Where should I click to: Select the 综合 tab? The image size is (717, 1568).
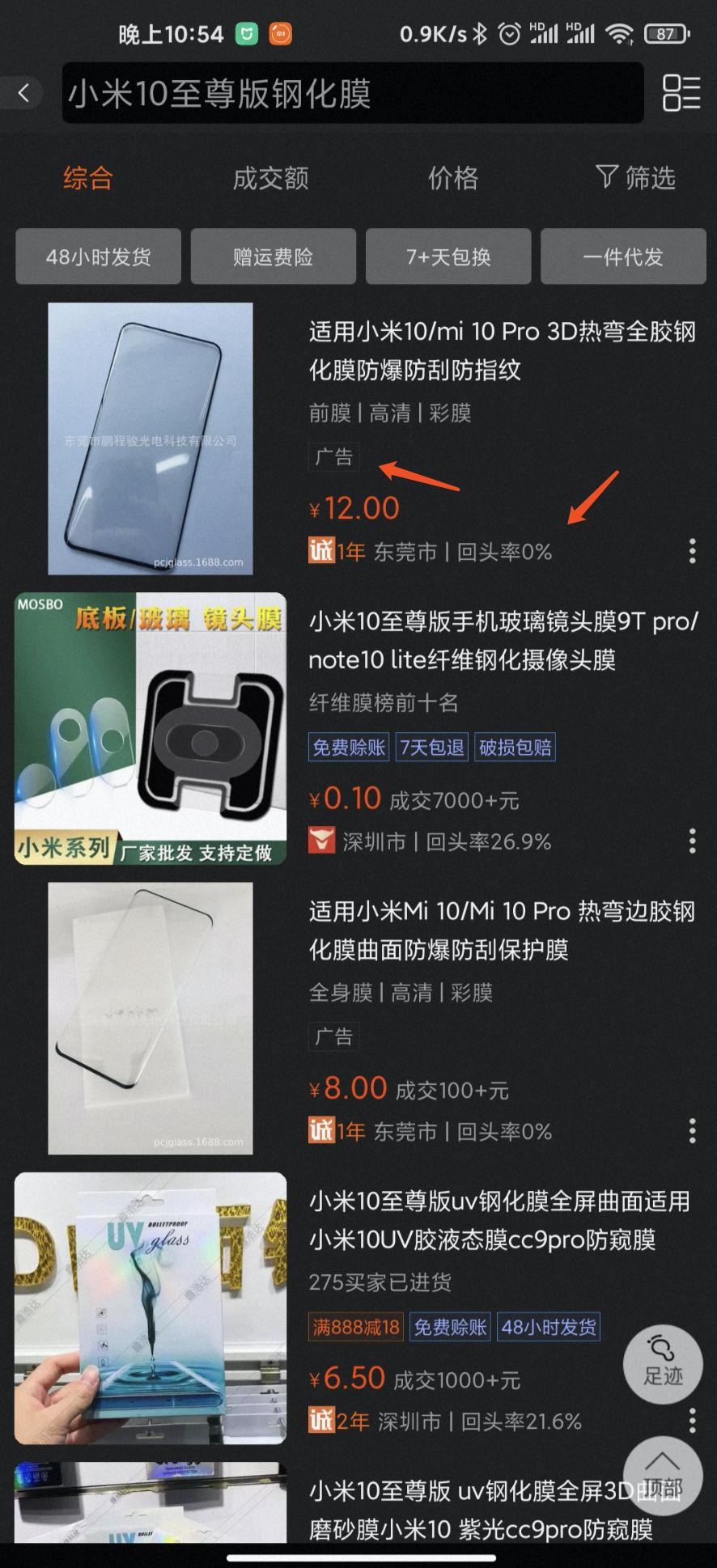click(x=87, y=178)
